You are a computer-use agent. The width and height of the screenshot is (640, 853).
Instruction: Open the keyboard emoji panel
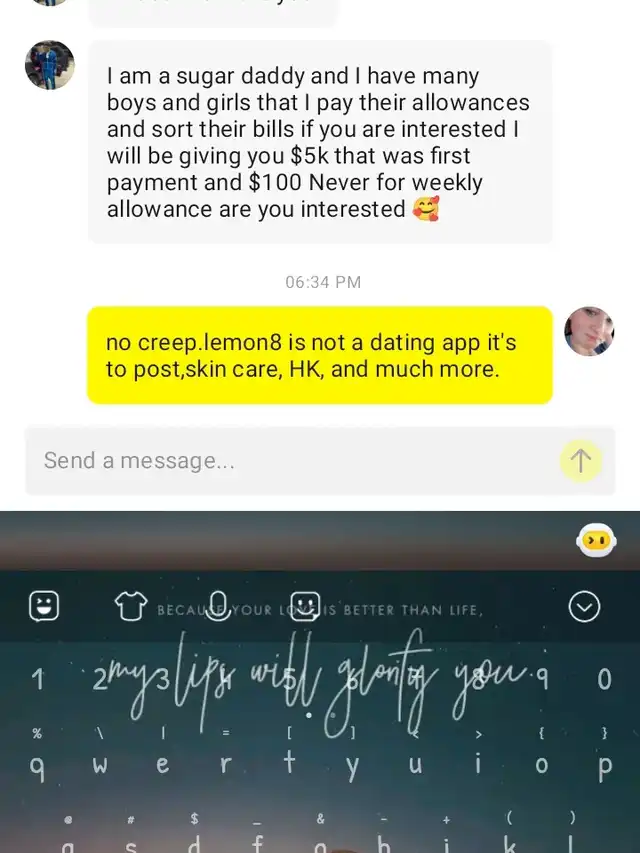tap(43, 606)
